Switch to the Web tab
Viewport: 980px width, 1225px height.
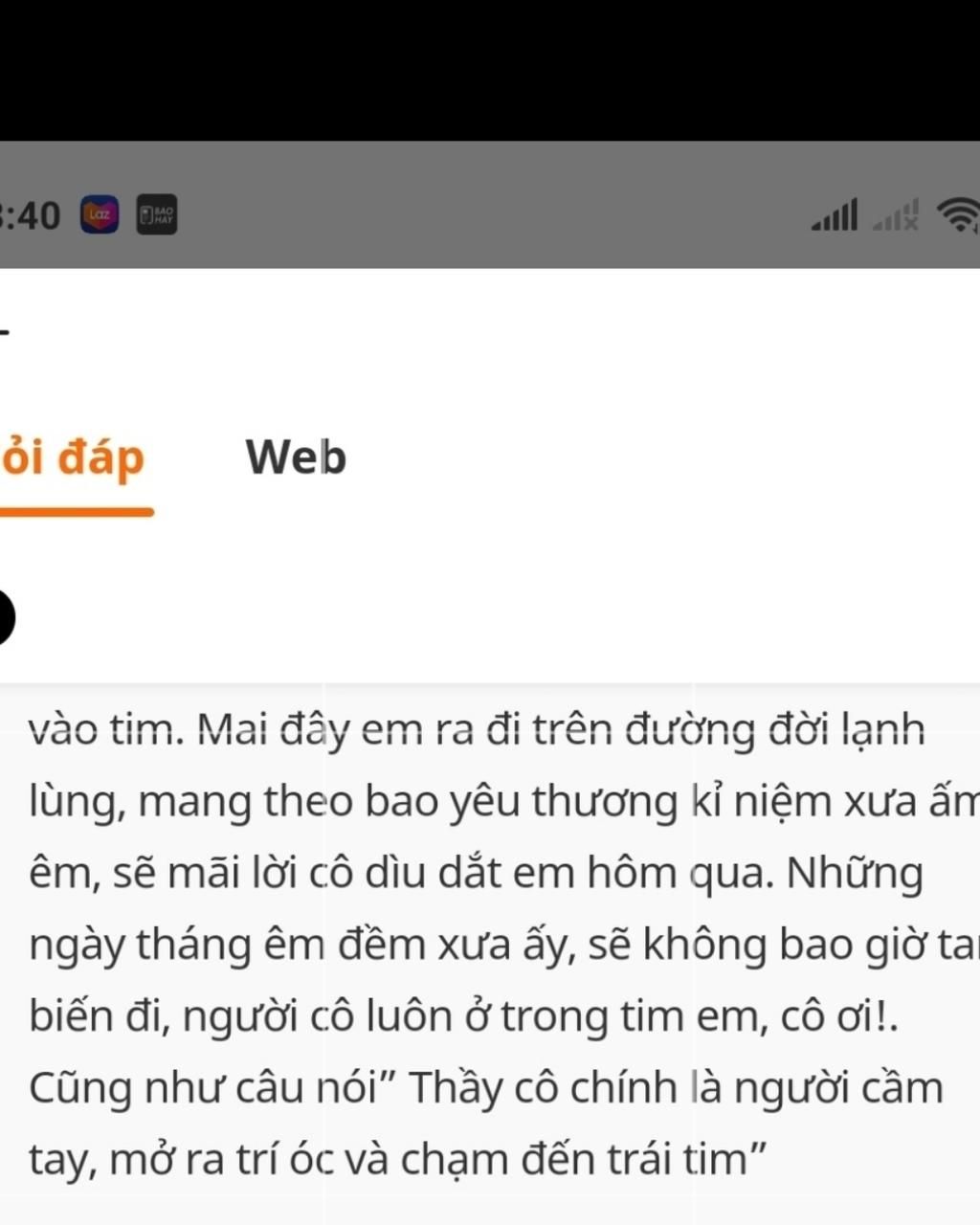296,457
